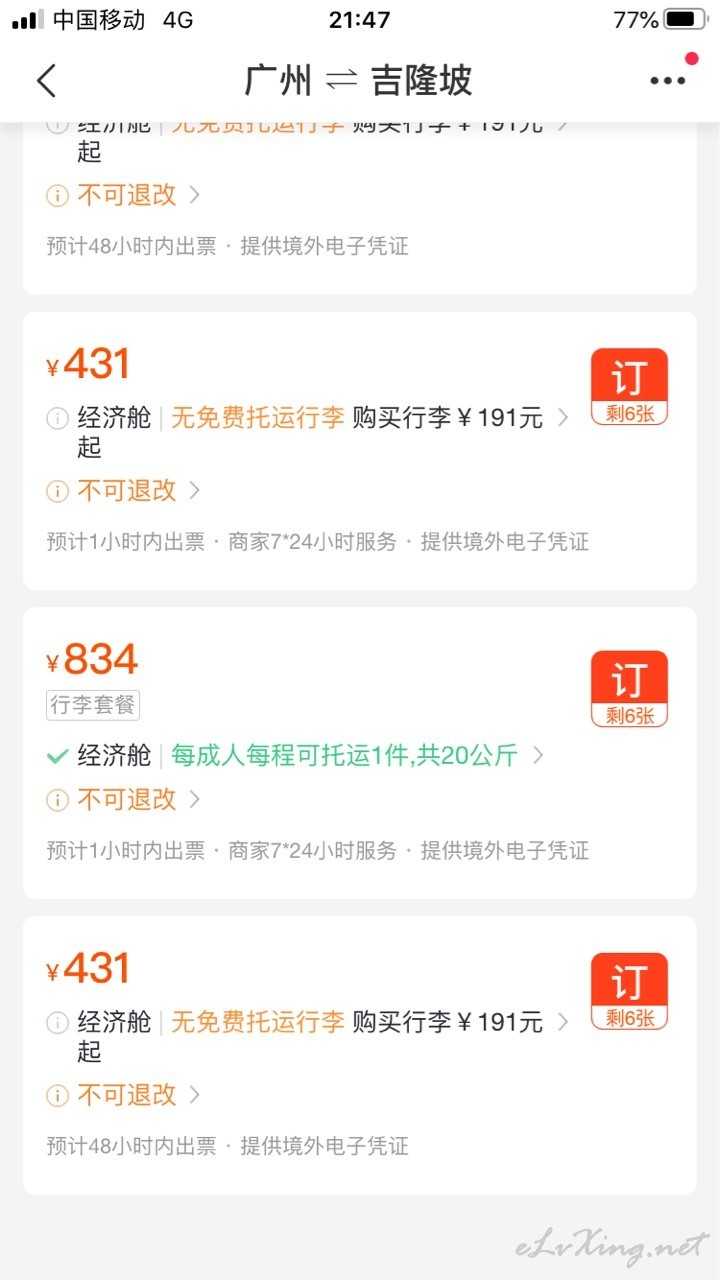Screen dimensions: 720x1280
Task: Open 购买行李¥191元起 in the ¥431 48小时内出票 card
Action: [460, 1022]
